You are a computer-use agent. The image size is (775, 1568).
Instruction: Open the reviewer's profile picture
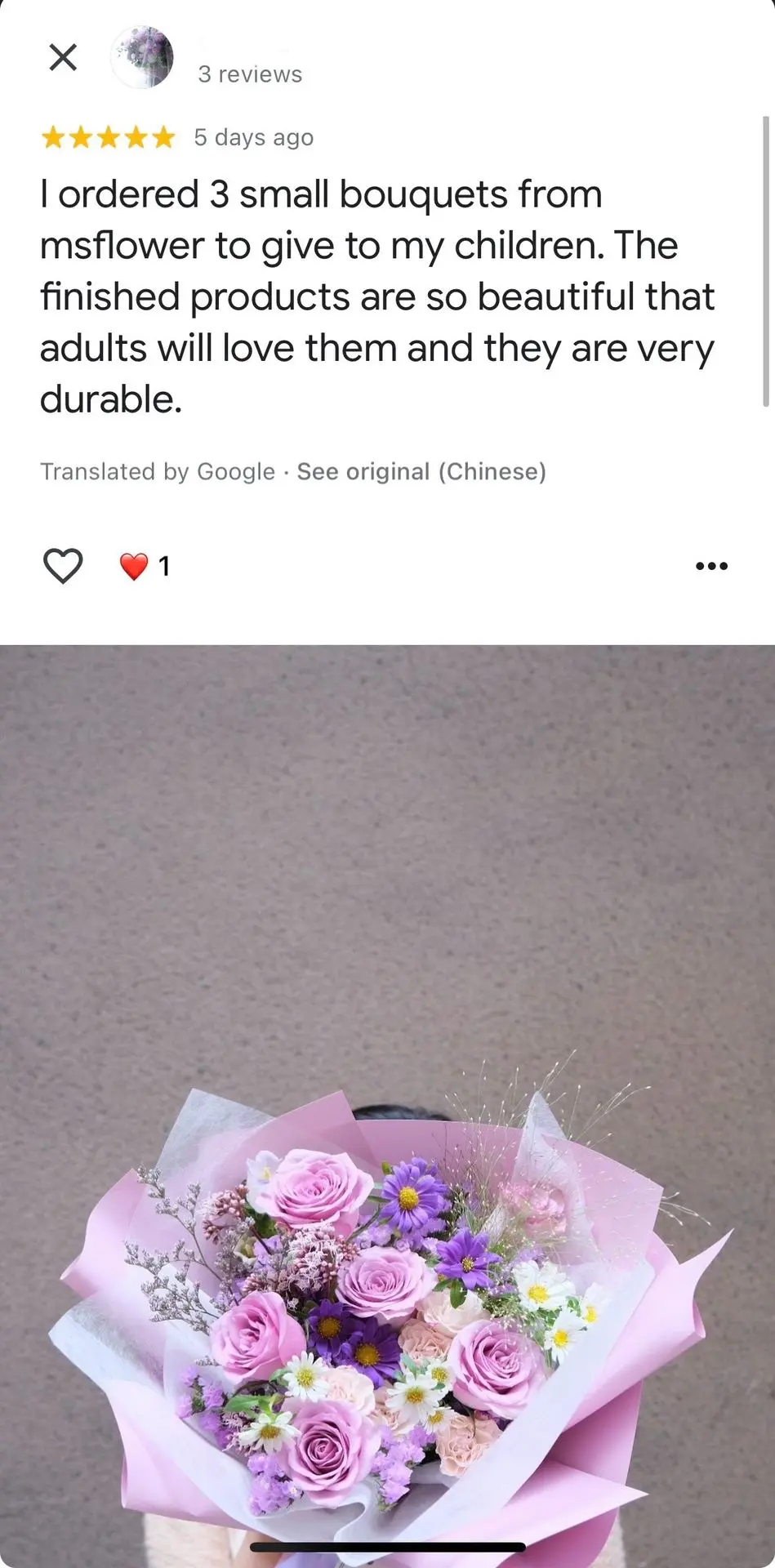coord(142,57)
